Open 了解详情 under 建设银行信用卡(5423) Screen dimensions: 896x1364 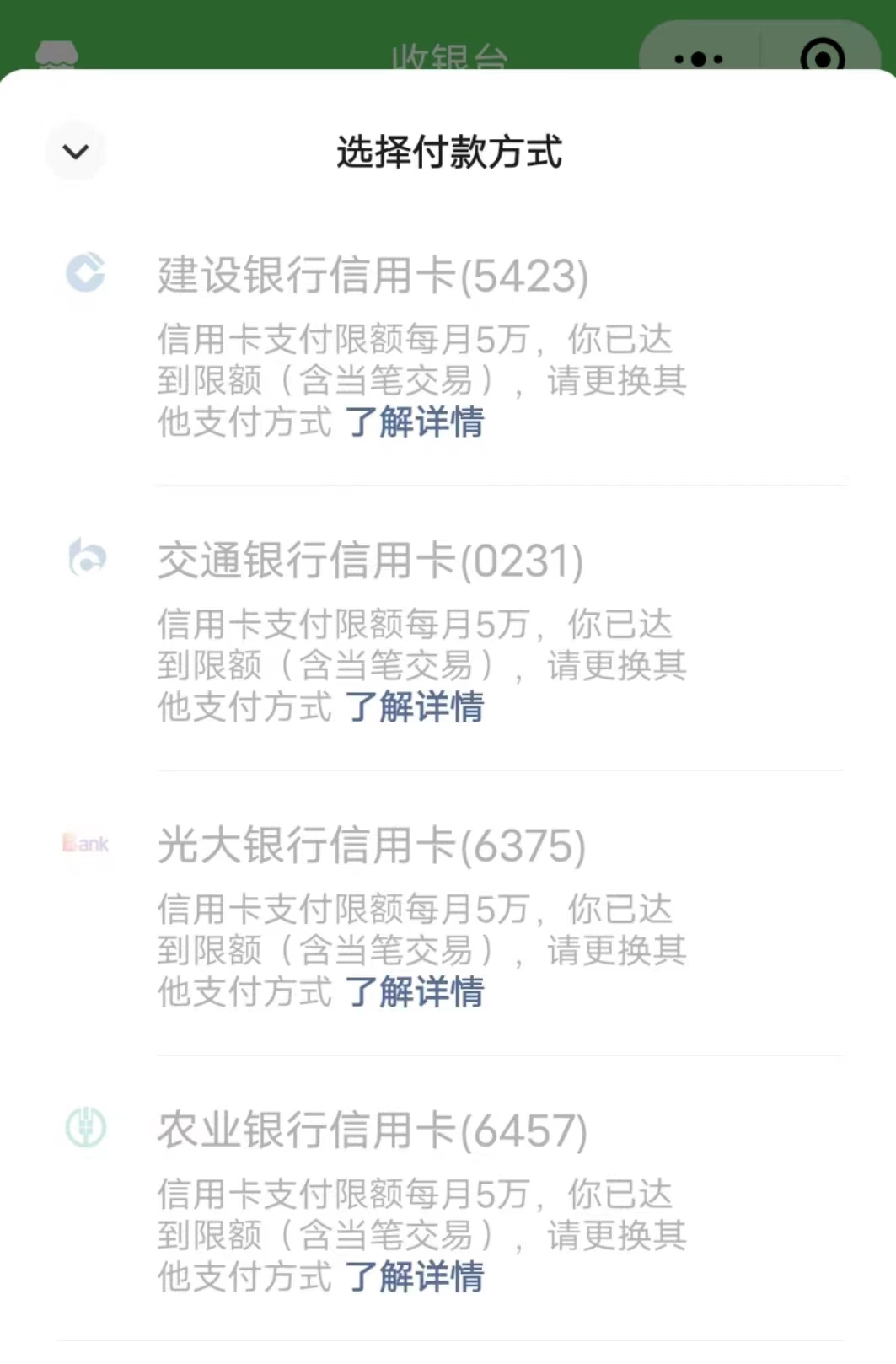pos(415,422)
